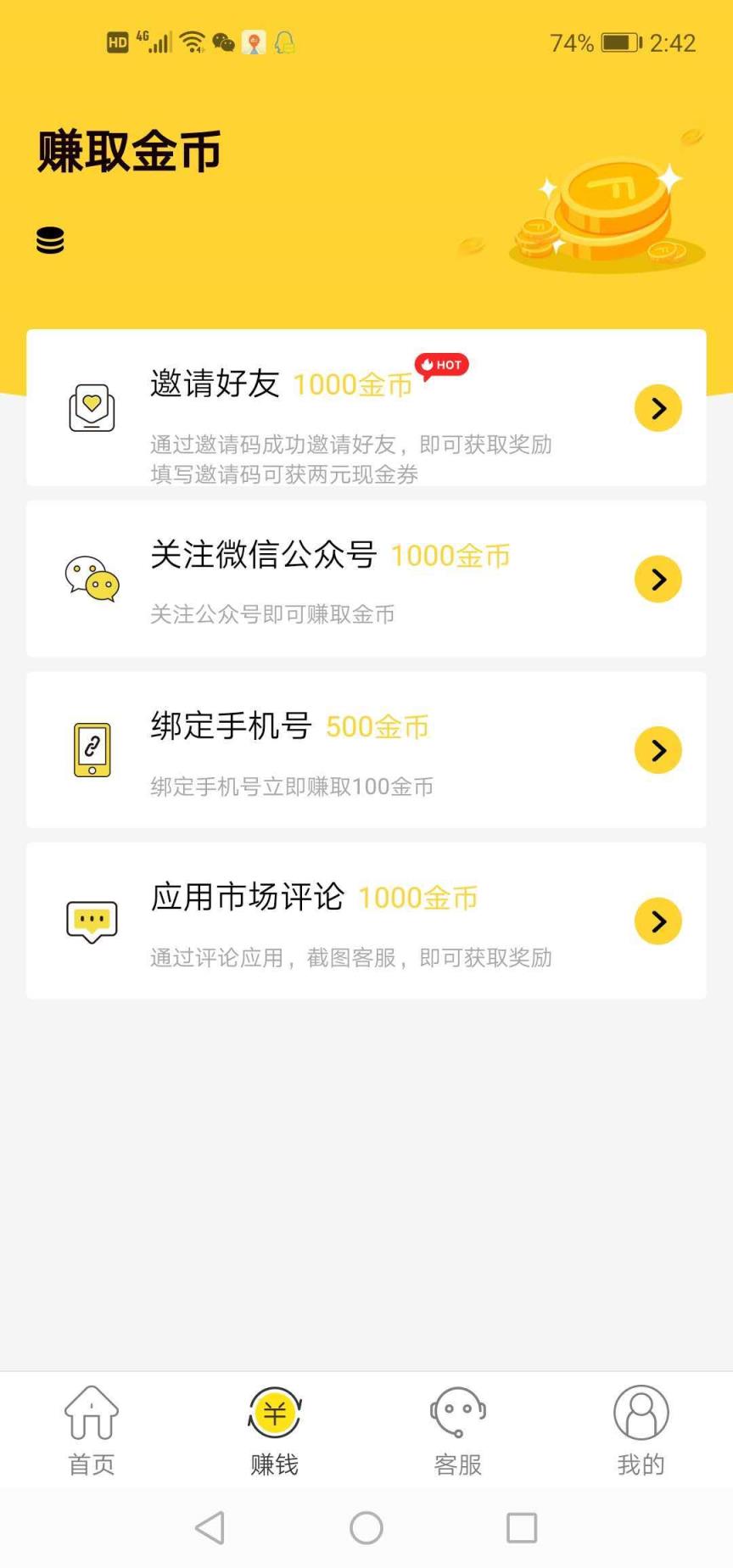Click the coins stack icon below 赚取金币
The image size is (733, 1568).
click(49, 240)
